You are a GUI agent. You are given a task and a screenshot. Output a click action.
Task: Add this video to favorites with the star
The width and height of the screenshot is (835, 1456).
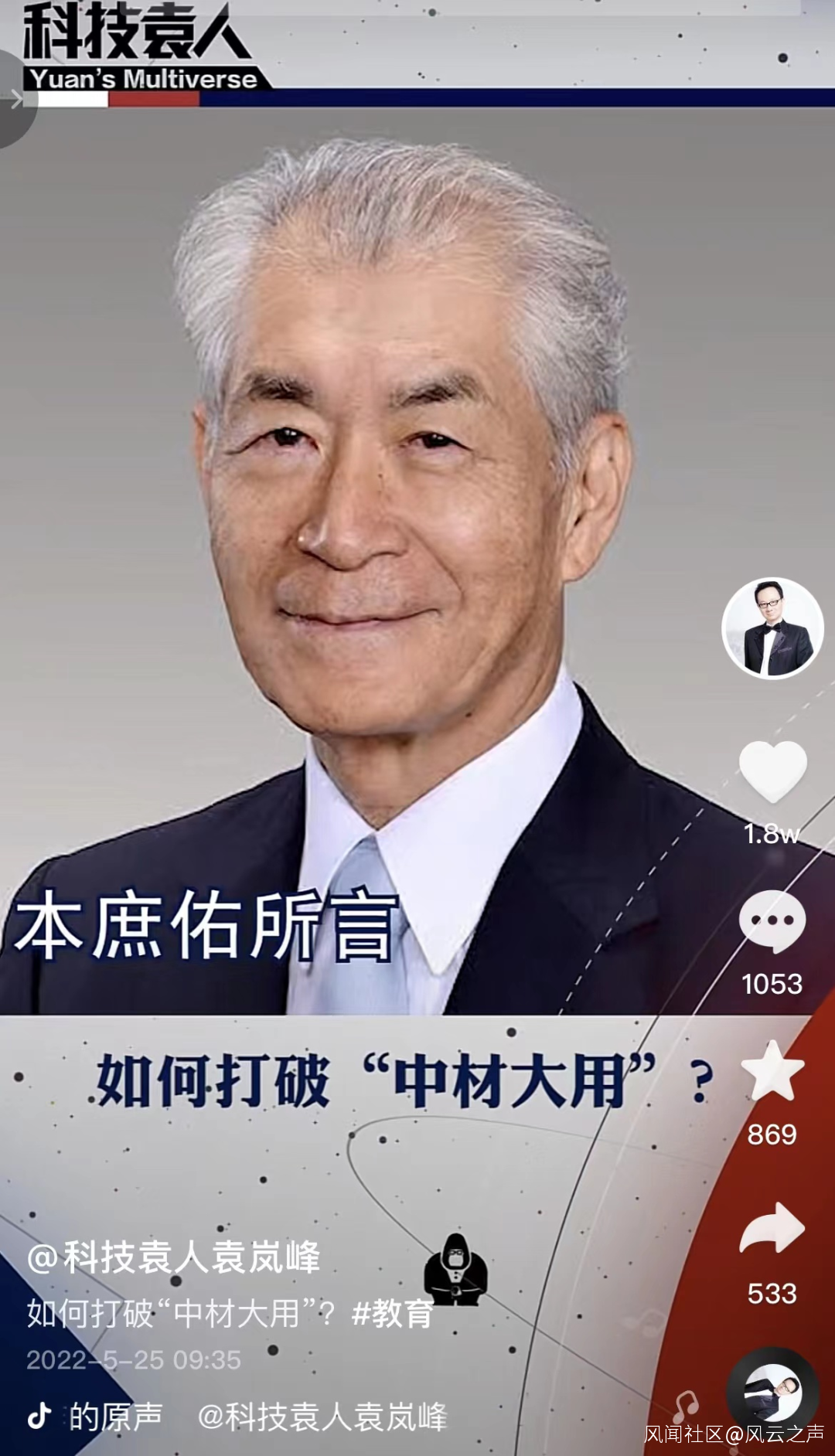pyautogui.click(x=772, y=1071)
